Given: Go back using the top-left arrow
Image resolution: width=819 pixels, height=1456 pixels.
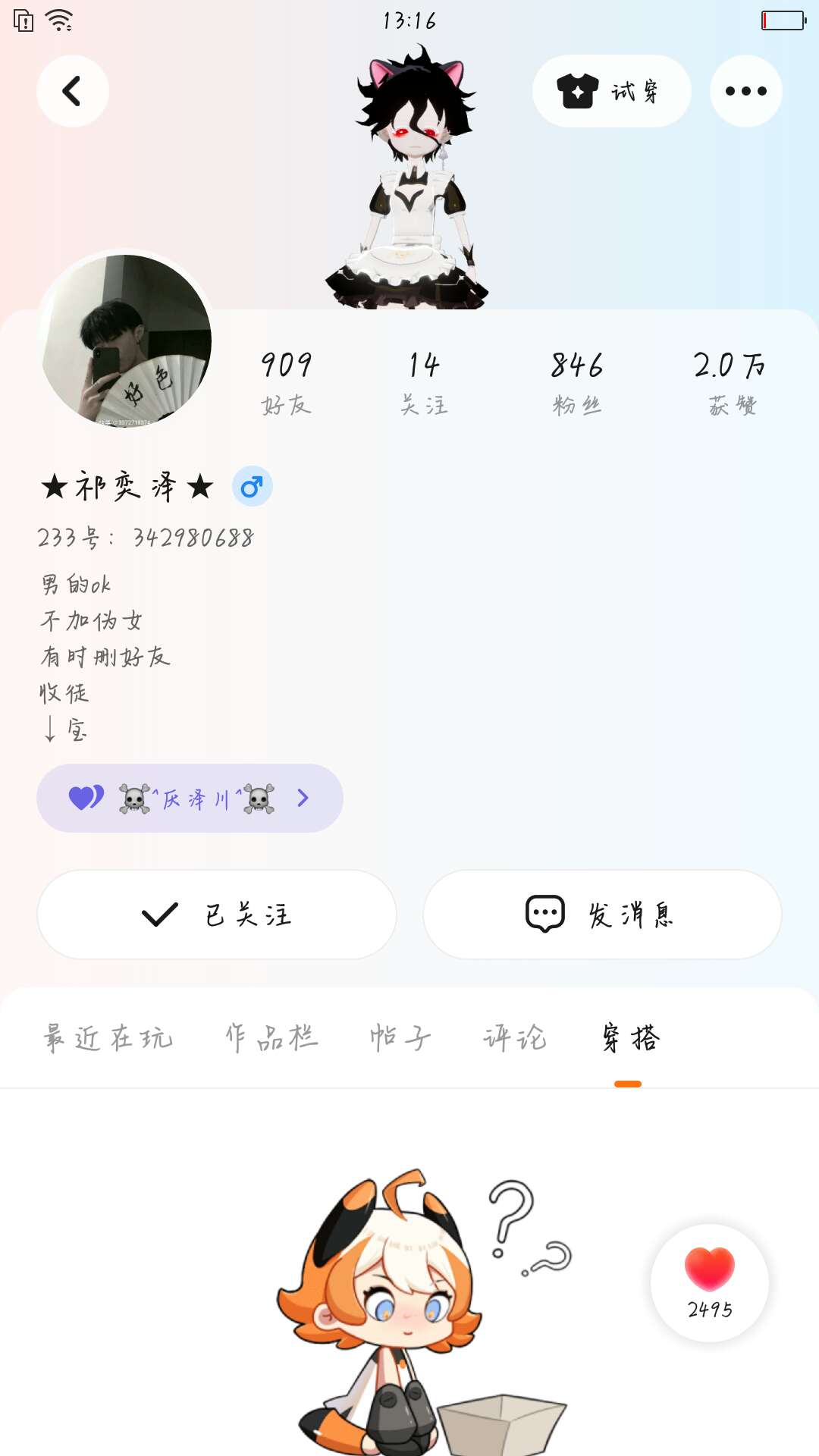Looking at the screenshot, I should (x=73, y=91).
